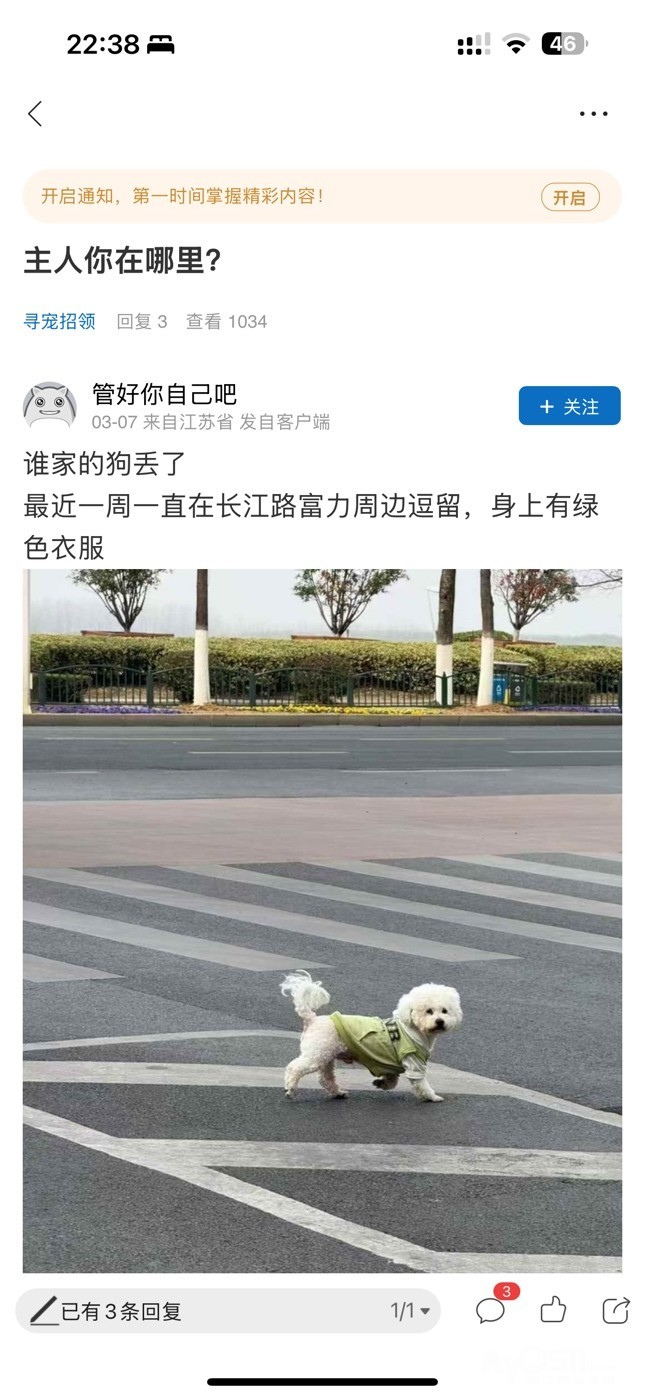Image resolution: width=645 pixels, height=1398 pixels.
Task: Share this post via share icon
Action: [x=616, y=1310]
